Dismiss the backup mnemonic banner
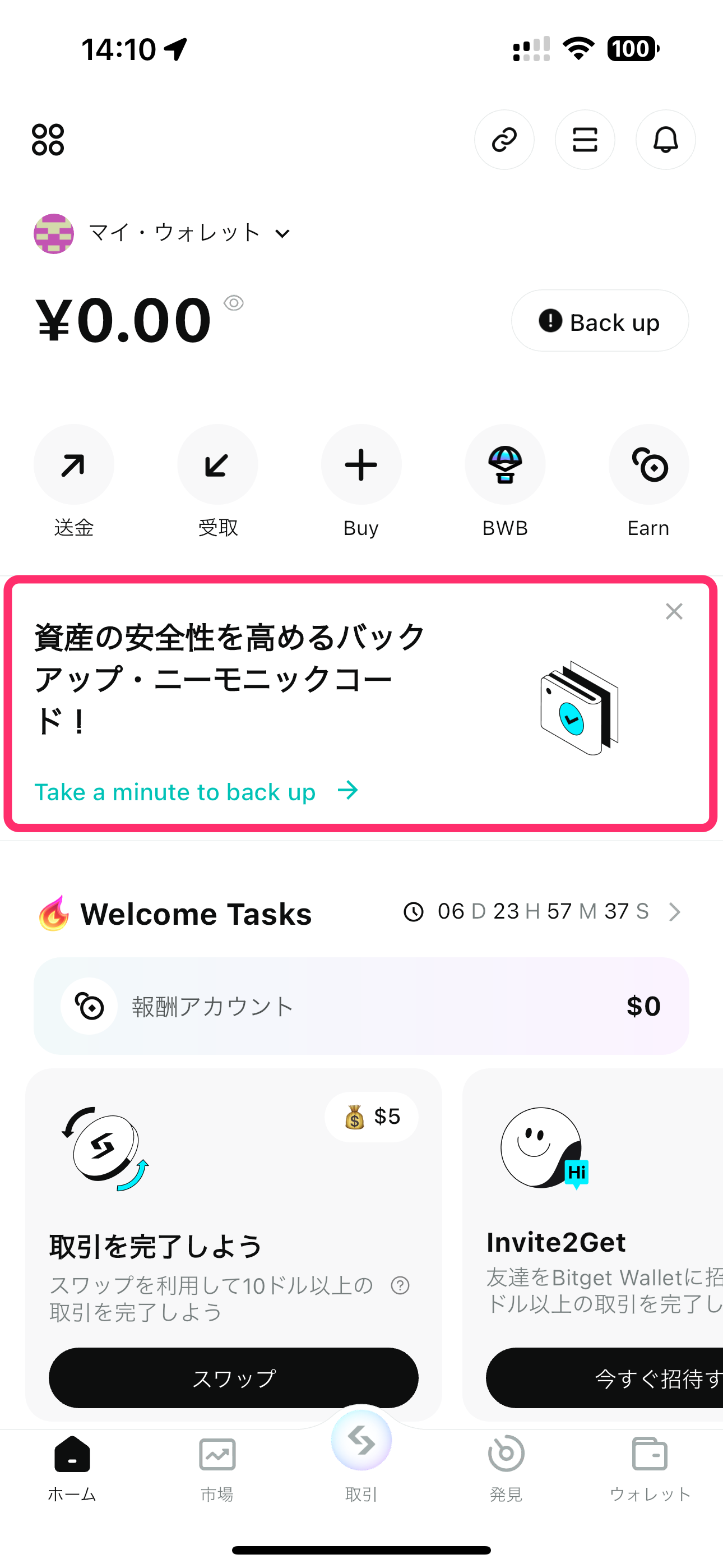 click(x=674, y=611)
